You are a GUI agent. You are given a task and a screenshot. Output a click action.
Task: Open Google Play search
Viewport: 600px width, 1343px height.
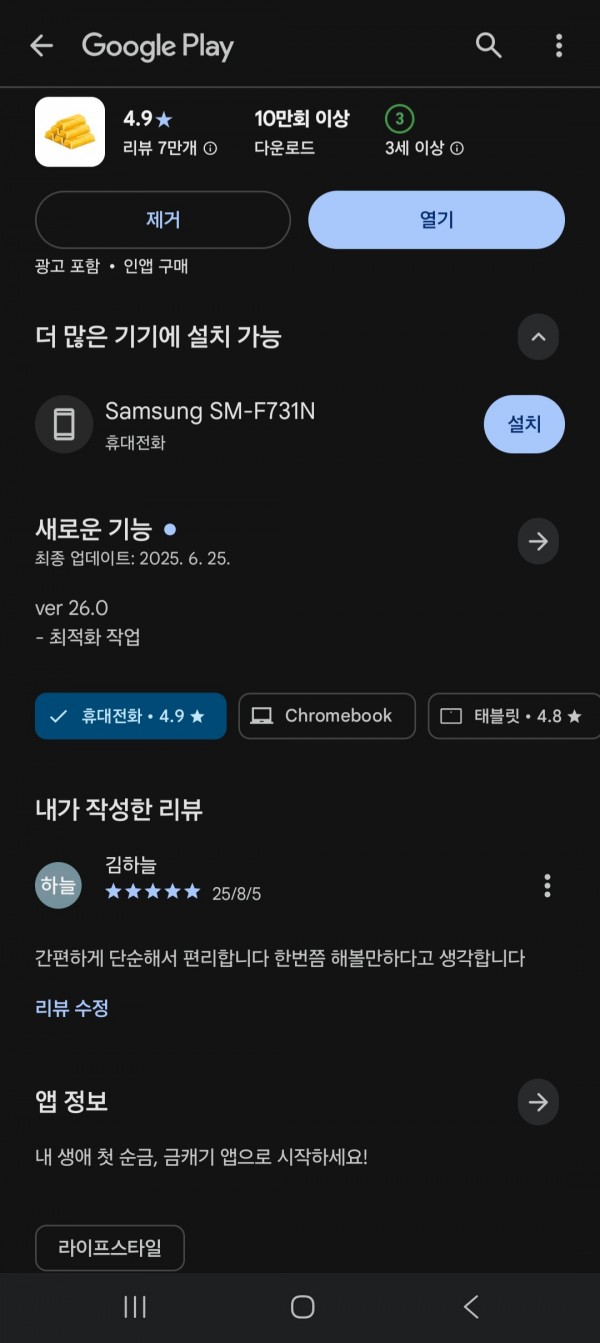click(x=488, y=45)
